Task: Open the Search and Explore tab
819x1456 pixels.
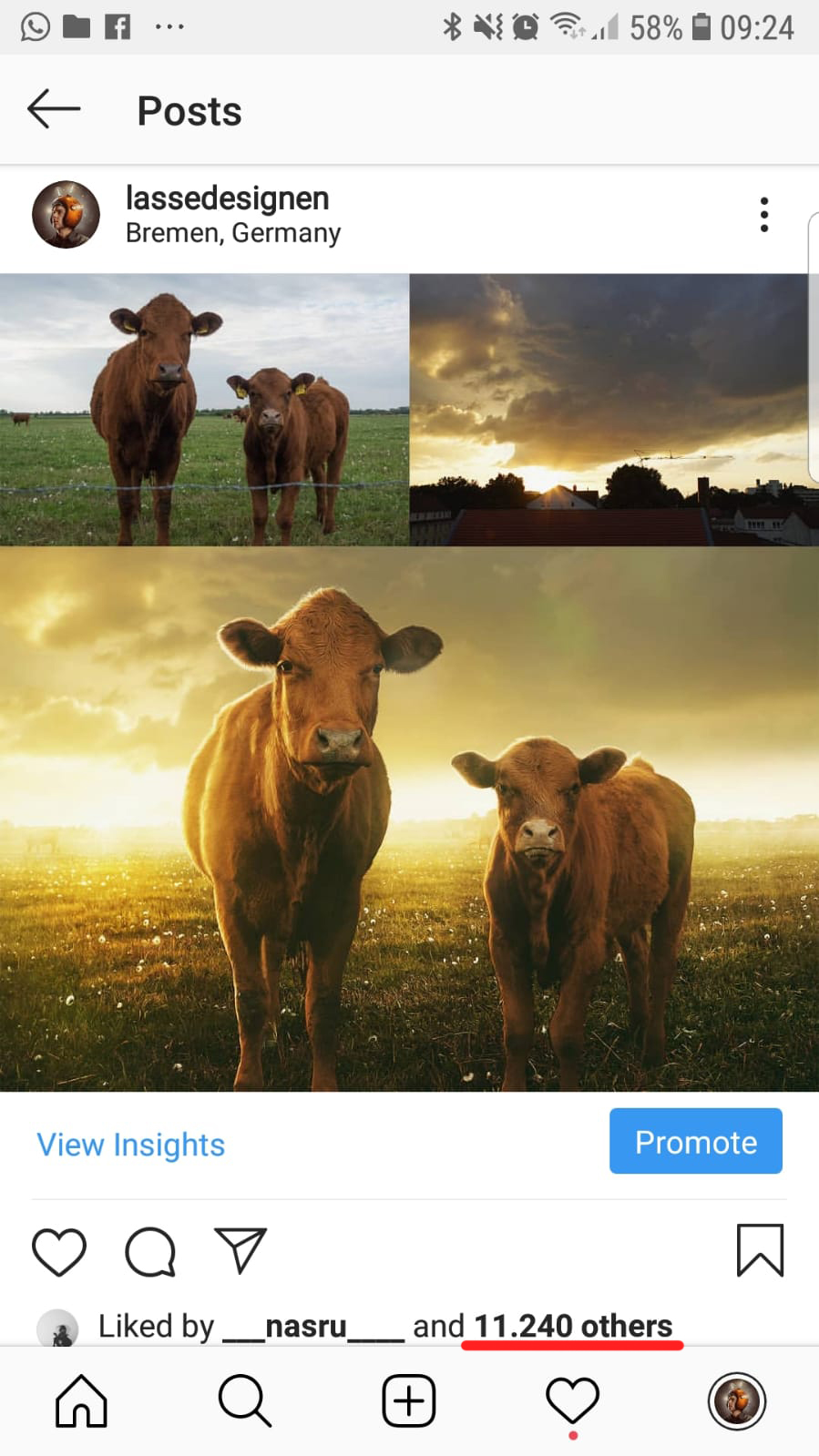Action: (245, 1400)
